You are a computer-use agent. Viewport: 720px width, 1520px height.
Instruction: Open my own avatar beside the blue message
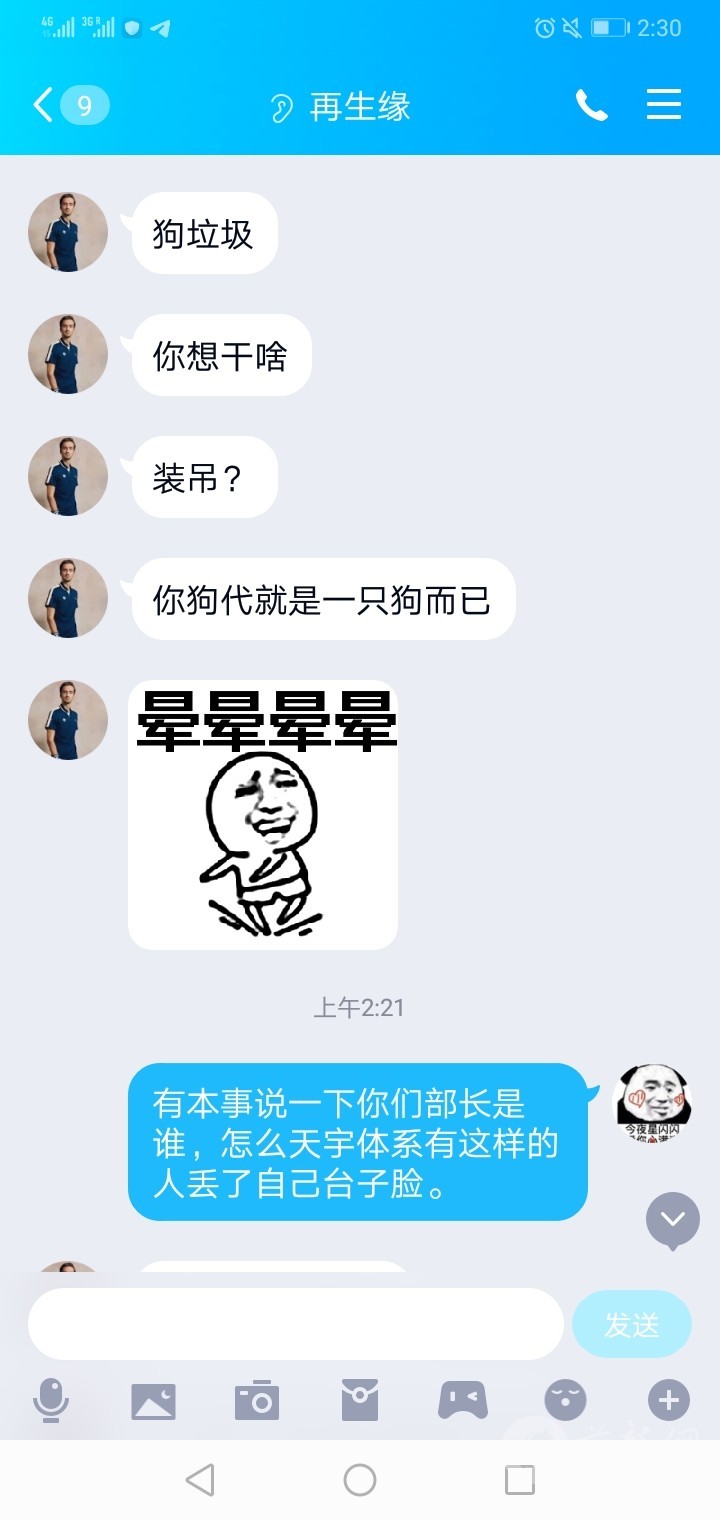tap(652, 1102)
